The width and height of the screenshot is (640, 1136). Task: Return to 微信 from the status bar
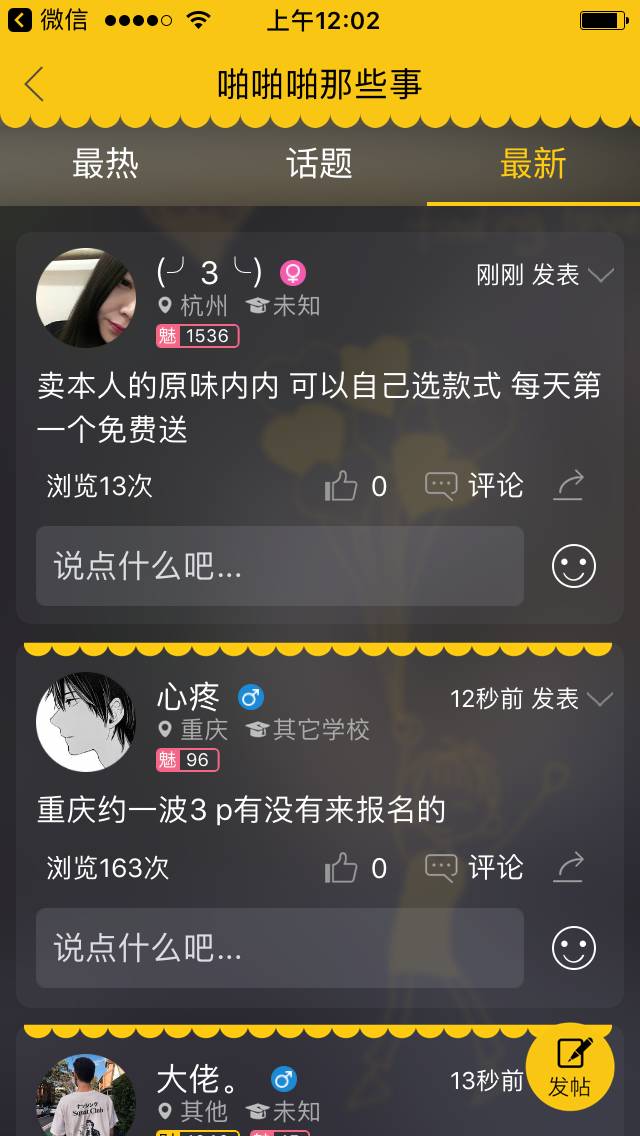[x=48, y=20]
